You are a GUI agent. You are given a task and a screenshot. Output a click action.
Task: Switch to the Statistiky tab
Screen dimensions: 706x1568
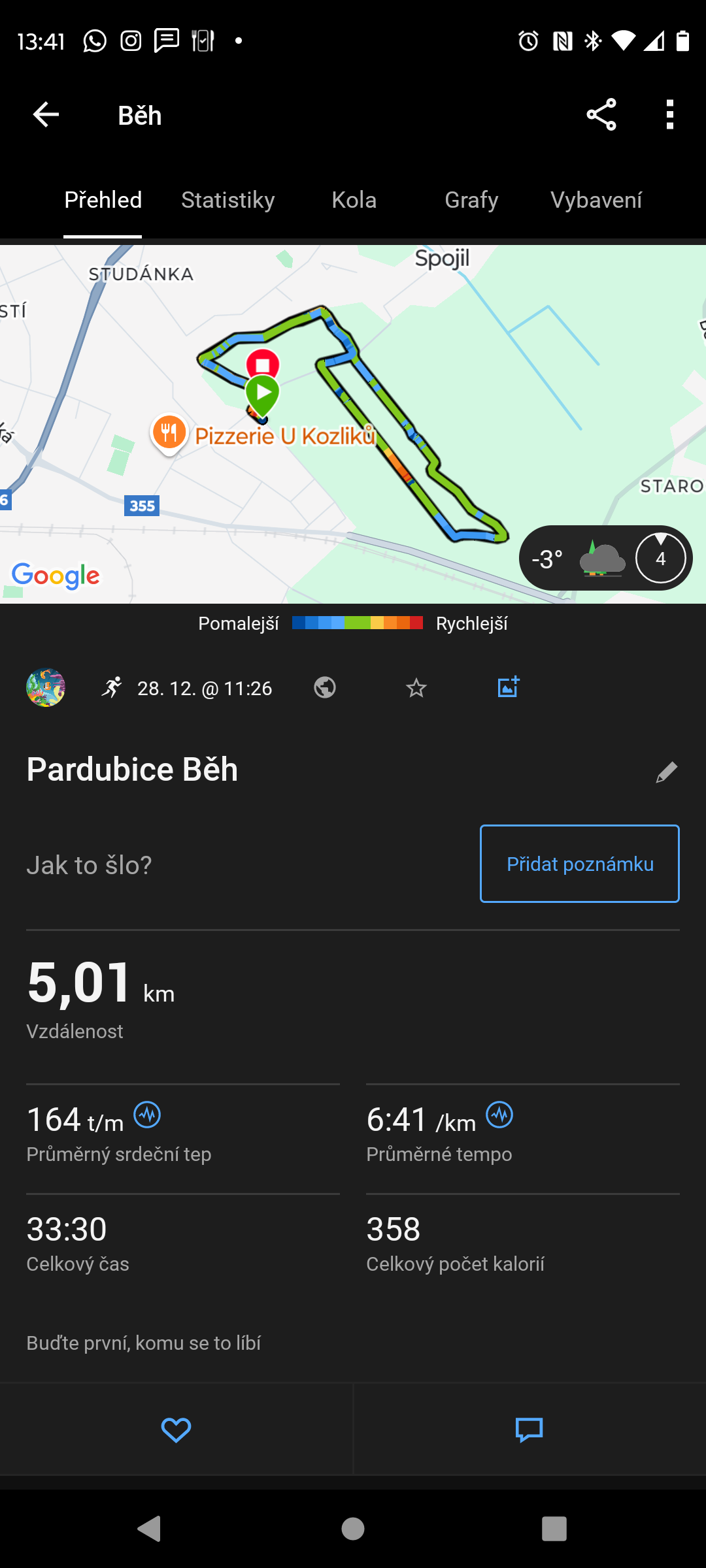[227, 200]
